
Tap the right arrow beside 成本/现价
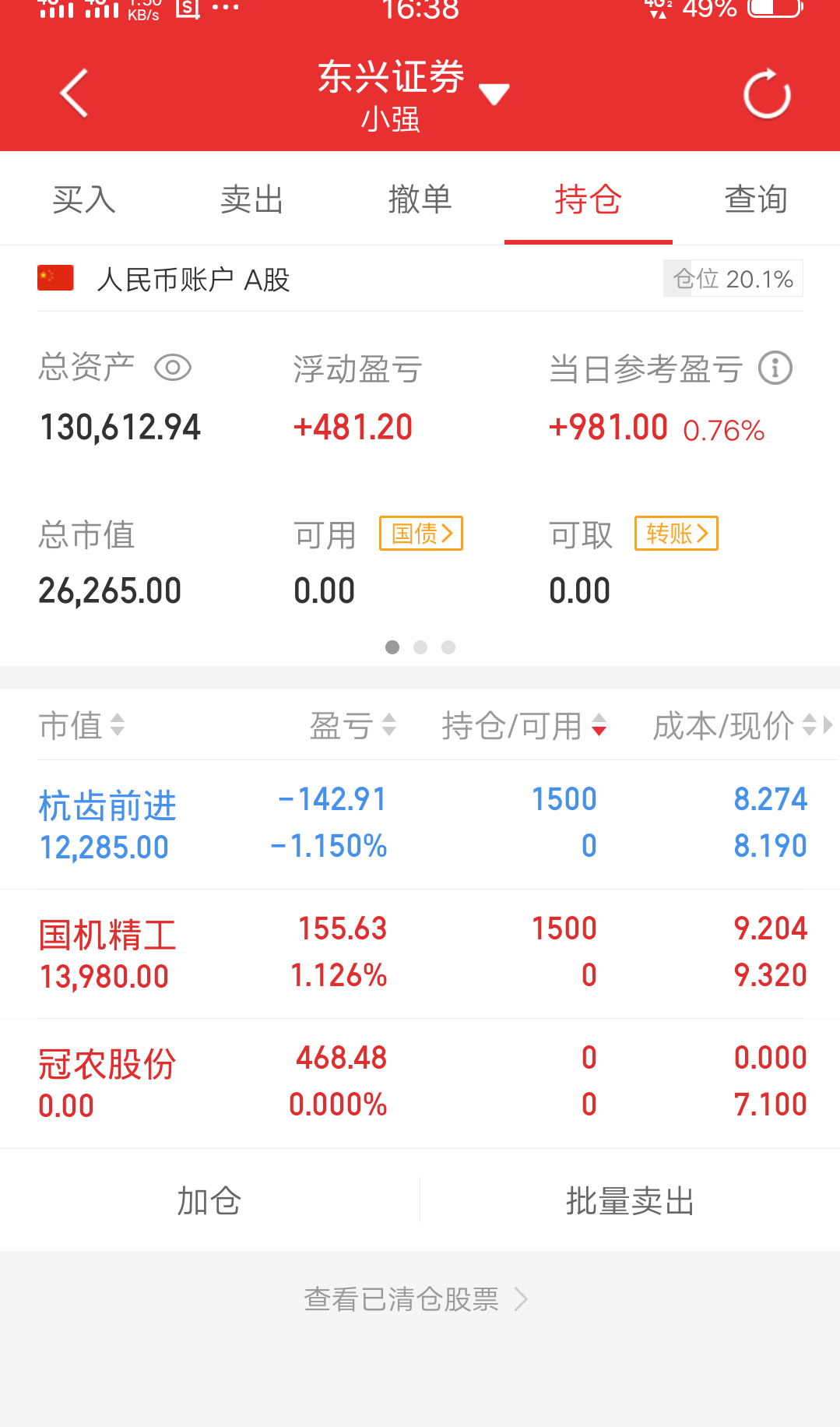pyautogui.click(x=828, y=726)
